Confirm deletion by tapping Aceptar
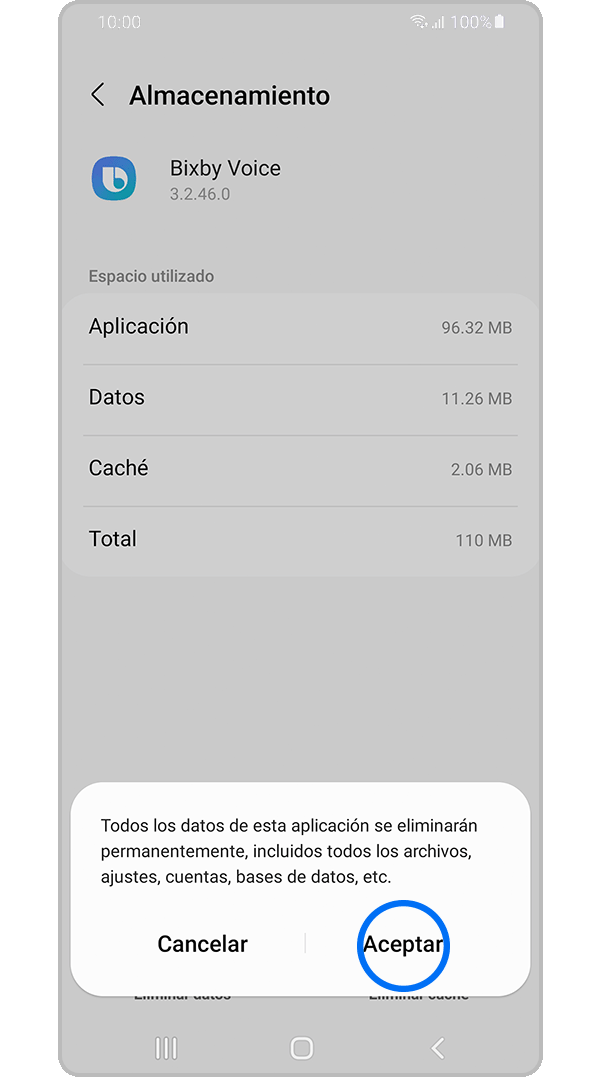 403,945
